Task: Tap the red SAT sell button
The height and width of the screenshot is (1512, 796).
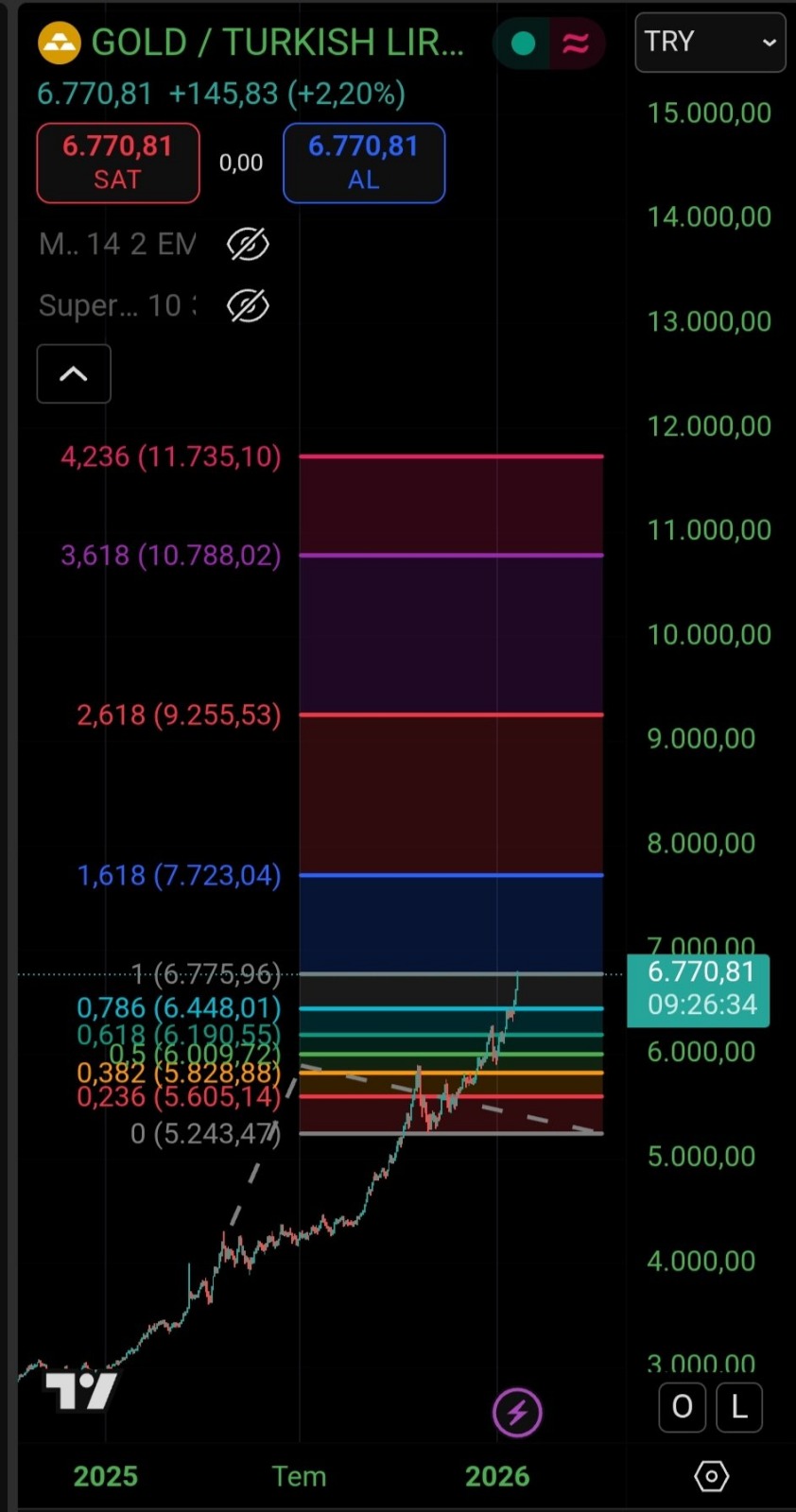Action: 118,163
